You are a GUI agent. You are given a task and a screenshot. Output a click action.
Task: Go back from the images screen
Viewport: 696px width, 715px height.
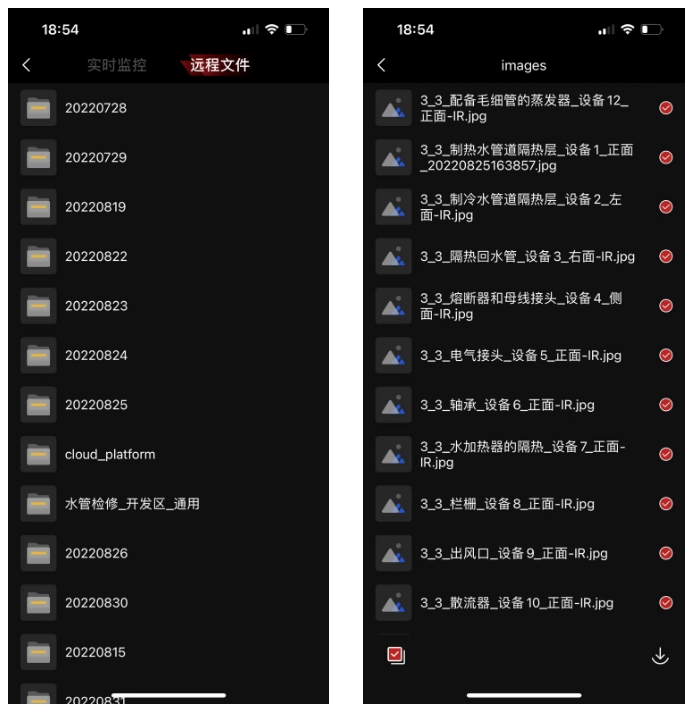pos(381,65)
